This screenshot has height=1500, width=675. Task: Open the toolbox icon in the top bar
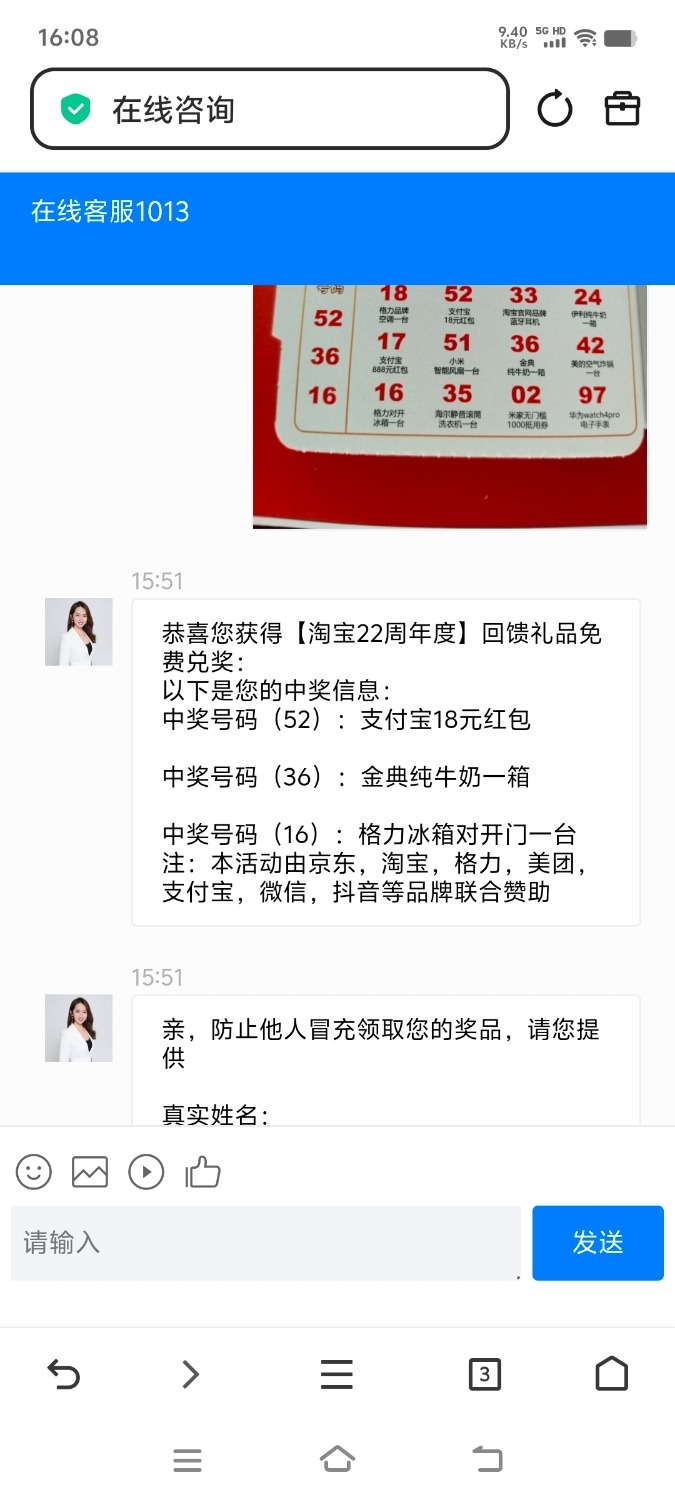622,109
